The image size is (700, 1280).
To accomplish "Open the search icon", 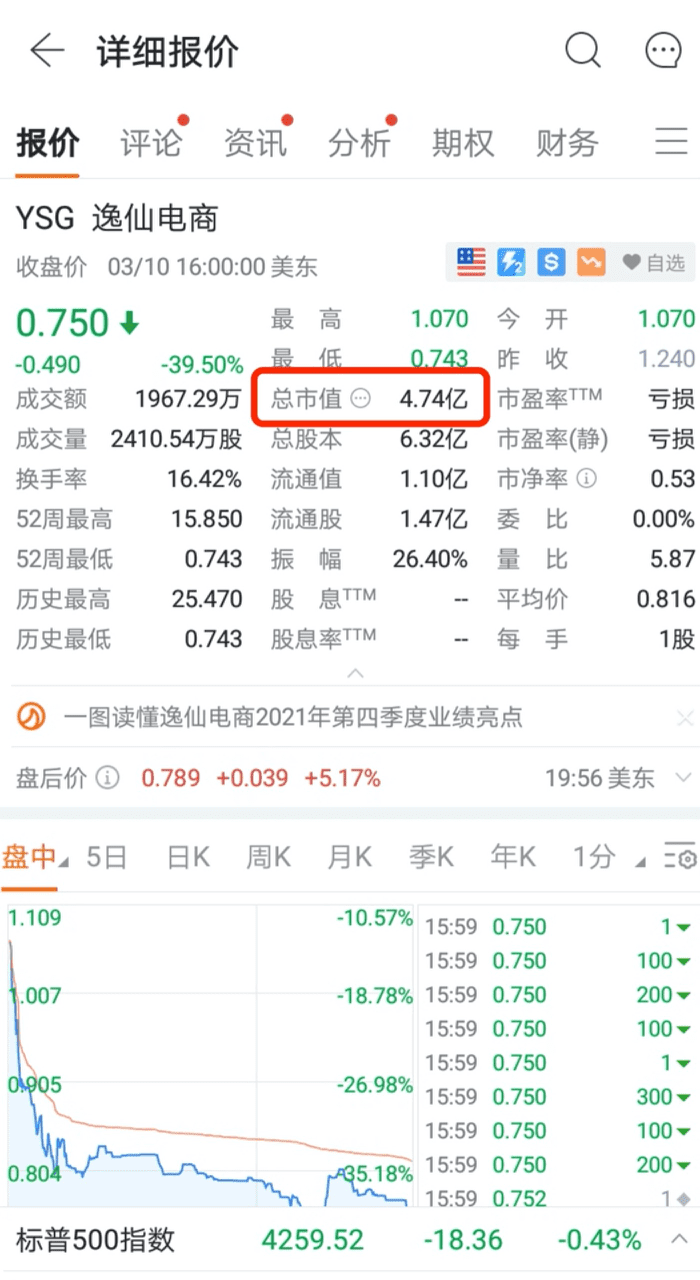I will 582,50.
